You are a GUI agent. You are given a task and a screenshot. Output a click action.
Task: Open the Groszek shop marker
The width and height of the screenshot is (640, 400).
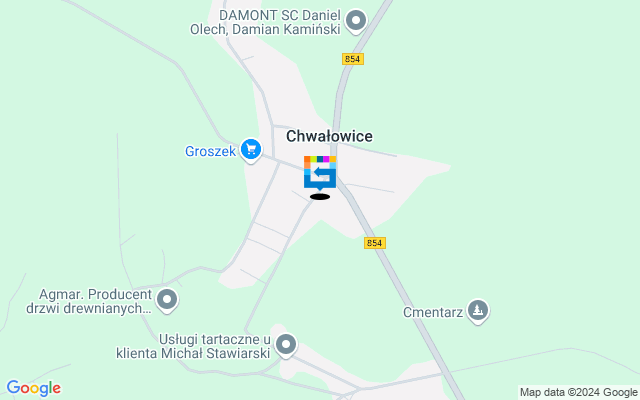[250, 151]
